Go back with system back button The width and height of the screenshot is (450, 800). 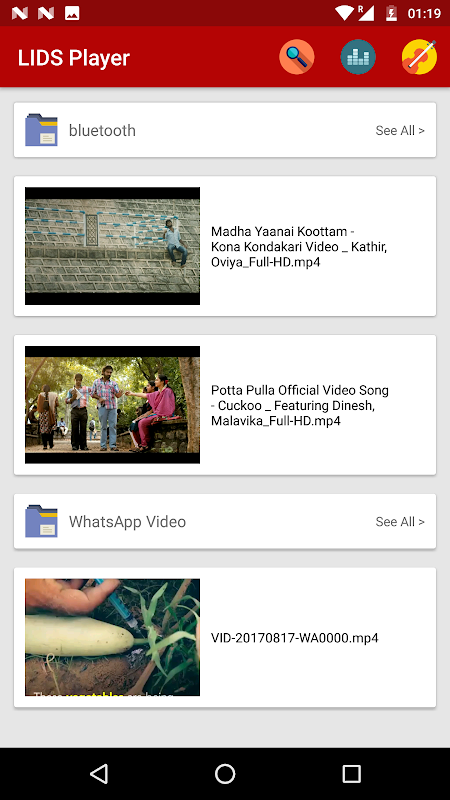99,774
